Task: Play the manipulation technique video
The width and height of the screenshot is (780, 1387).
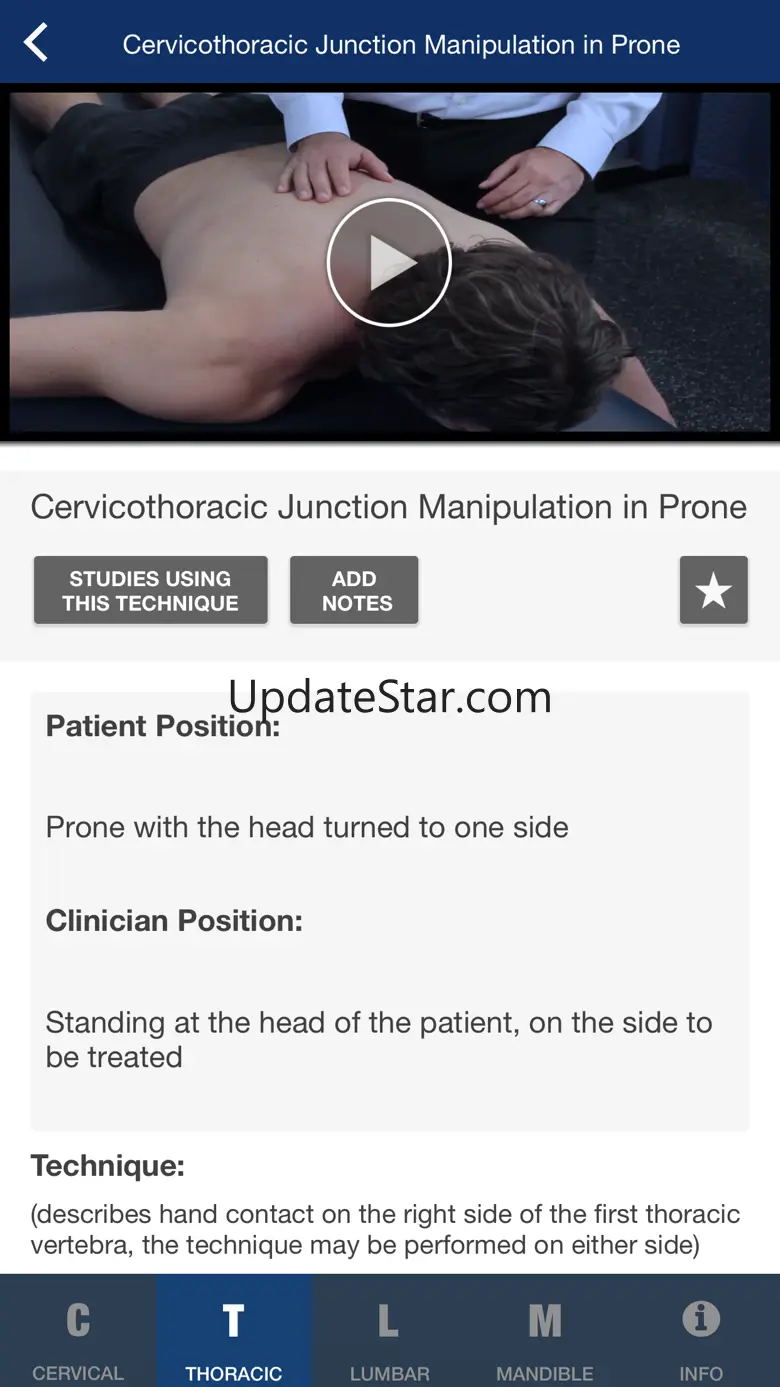Action: (389, 262)
